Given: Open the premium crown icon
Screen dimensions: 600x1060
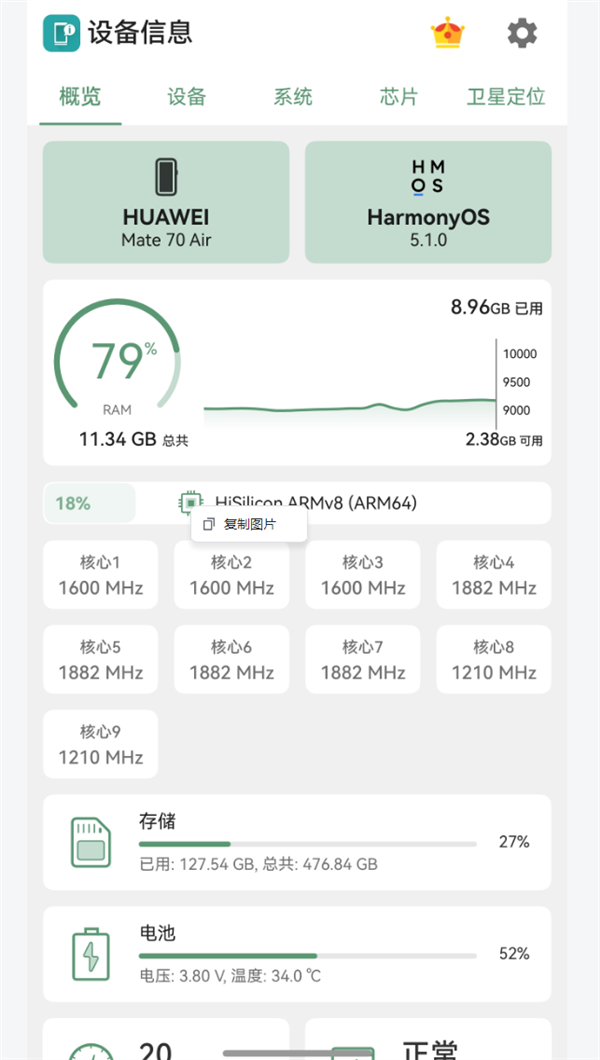Looking at the screenshot, I should [x=447, y=33].
